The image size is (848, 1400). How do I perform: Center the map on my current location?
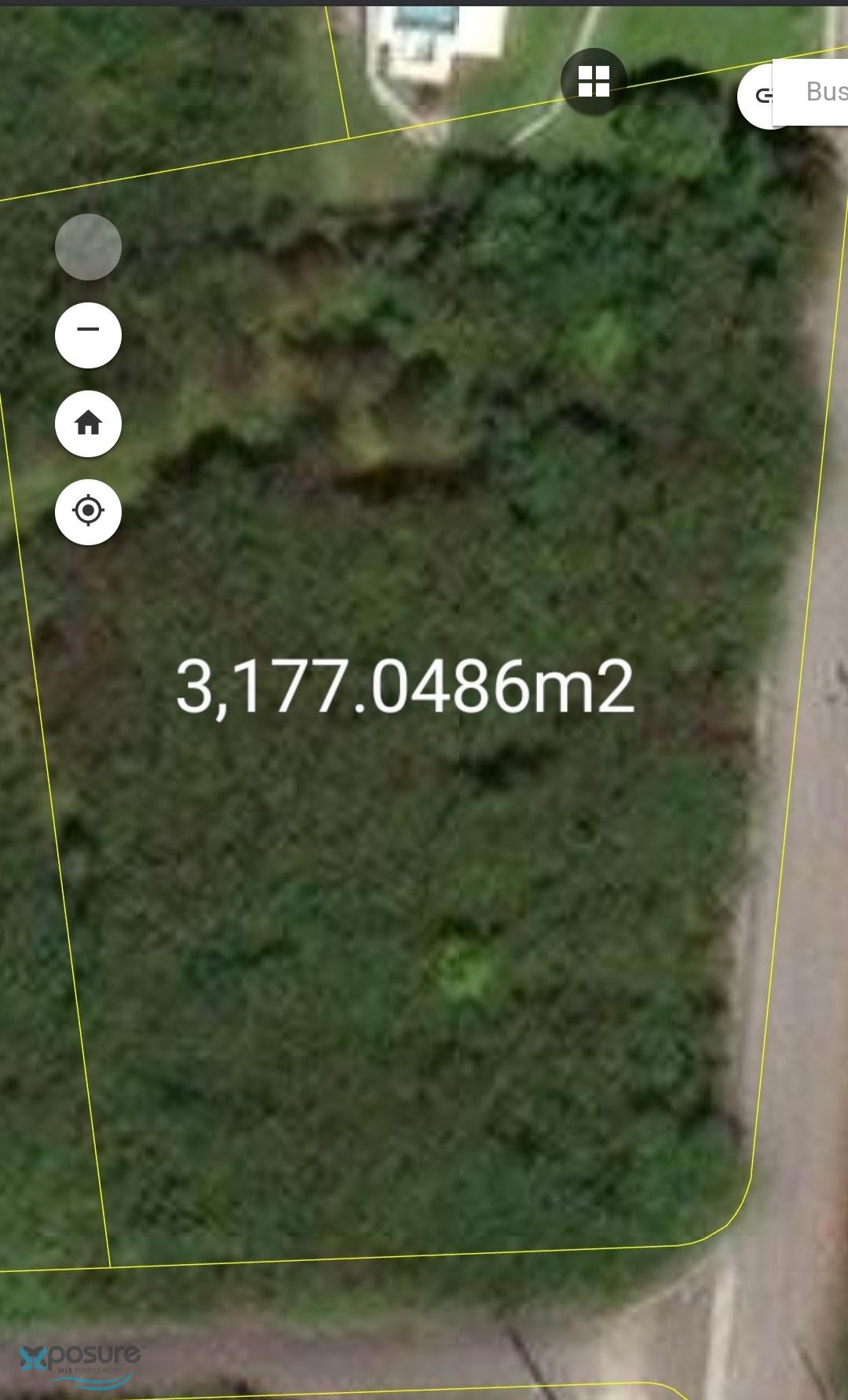88,511
